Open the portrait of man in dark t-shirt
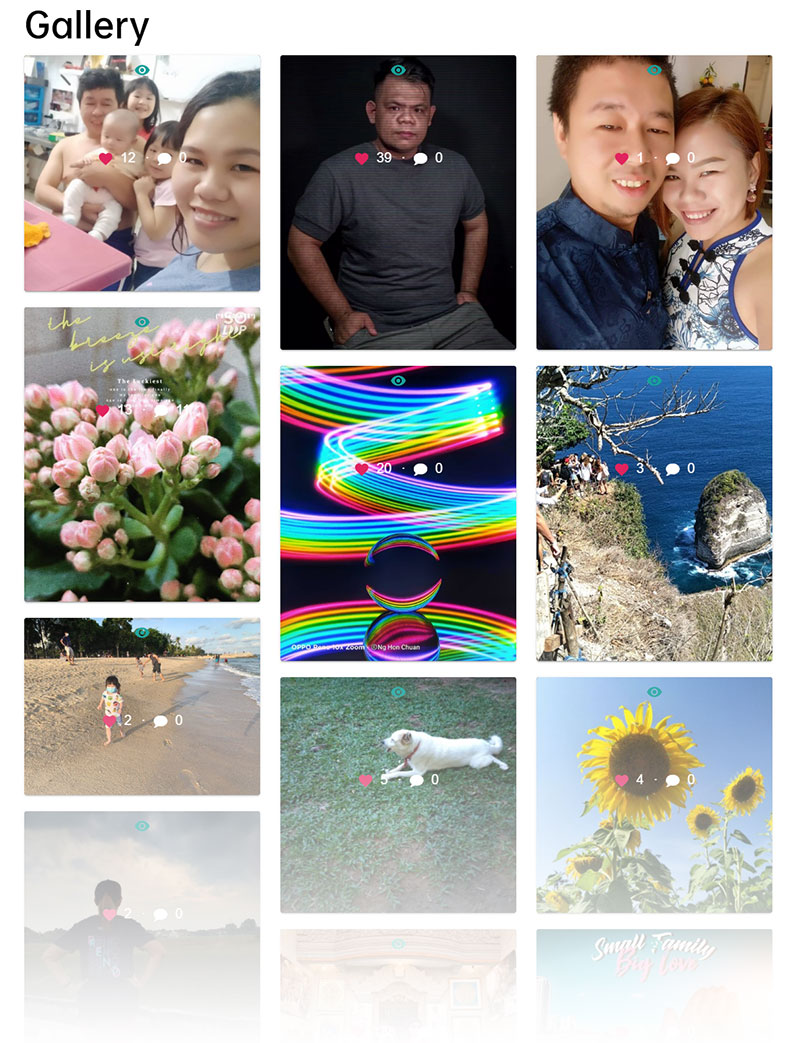 point(398,250)
